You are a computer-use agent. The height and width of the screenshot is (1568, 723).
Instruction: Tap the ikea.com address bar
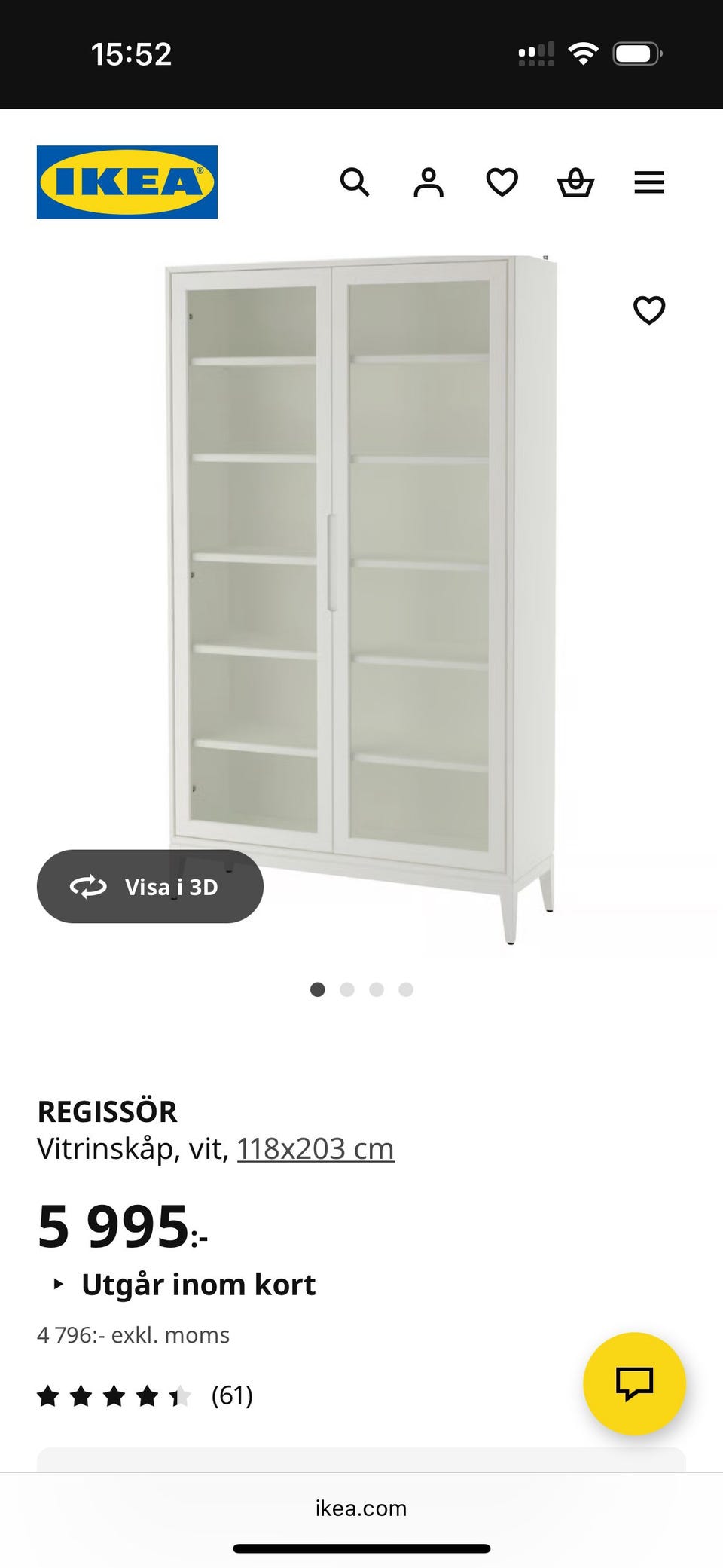click(x=361, y=1508)
